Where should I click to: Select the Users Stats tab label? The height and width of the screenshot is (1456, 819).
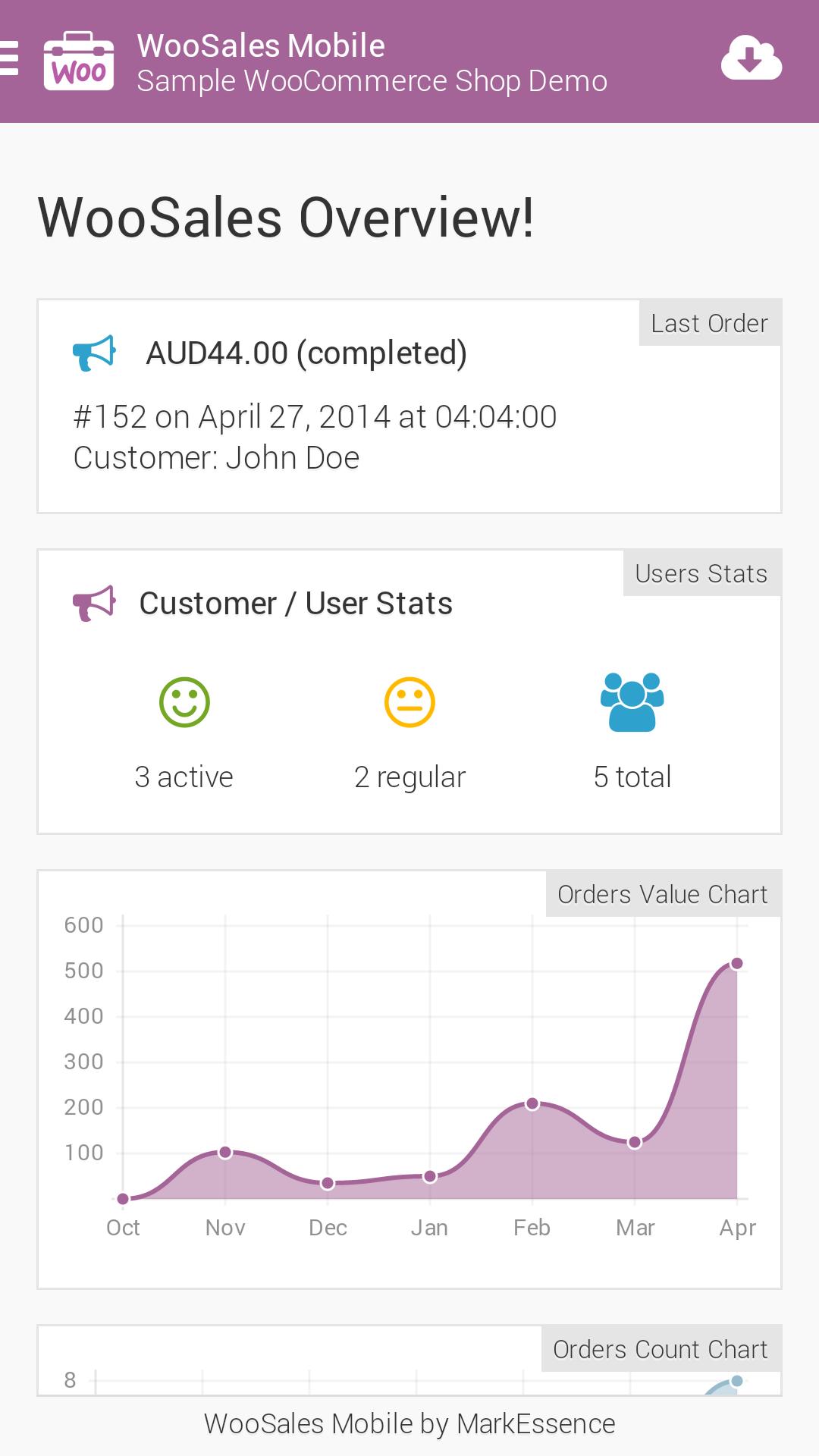(x=701, y=573)
